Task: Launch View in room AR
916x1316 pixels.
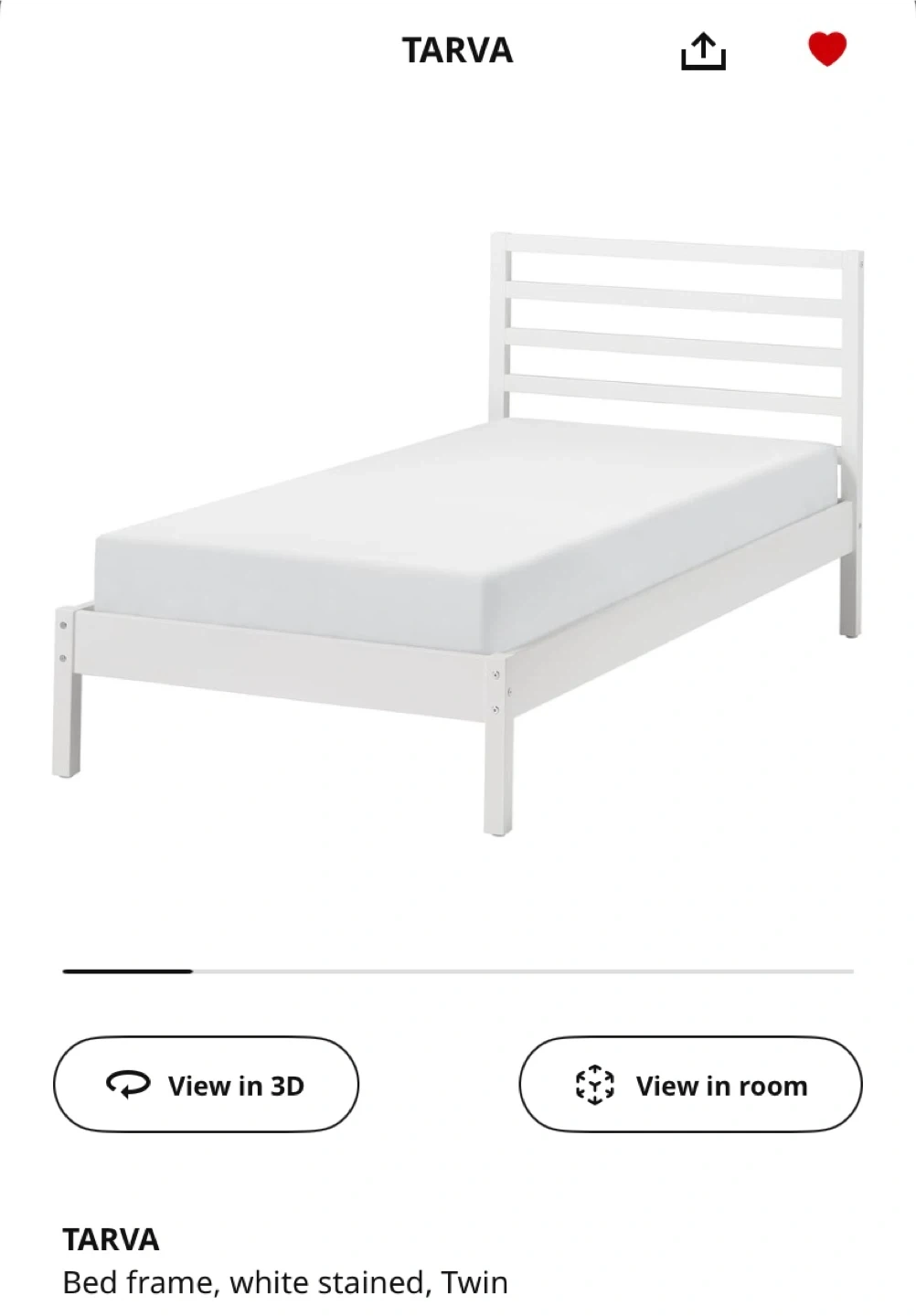Action: (x=690, y=1085)
